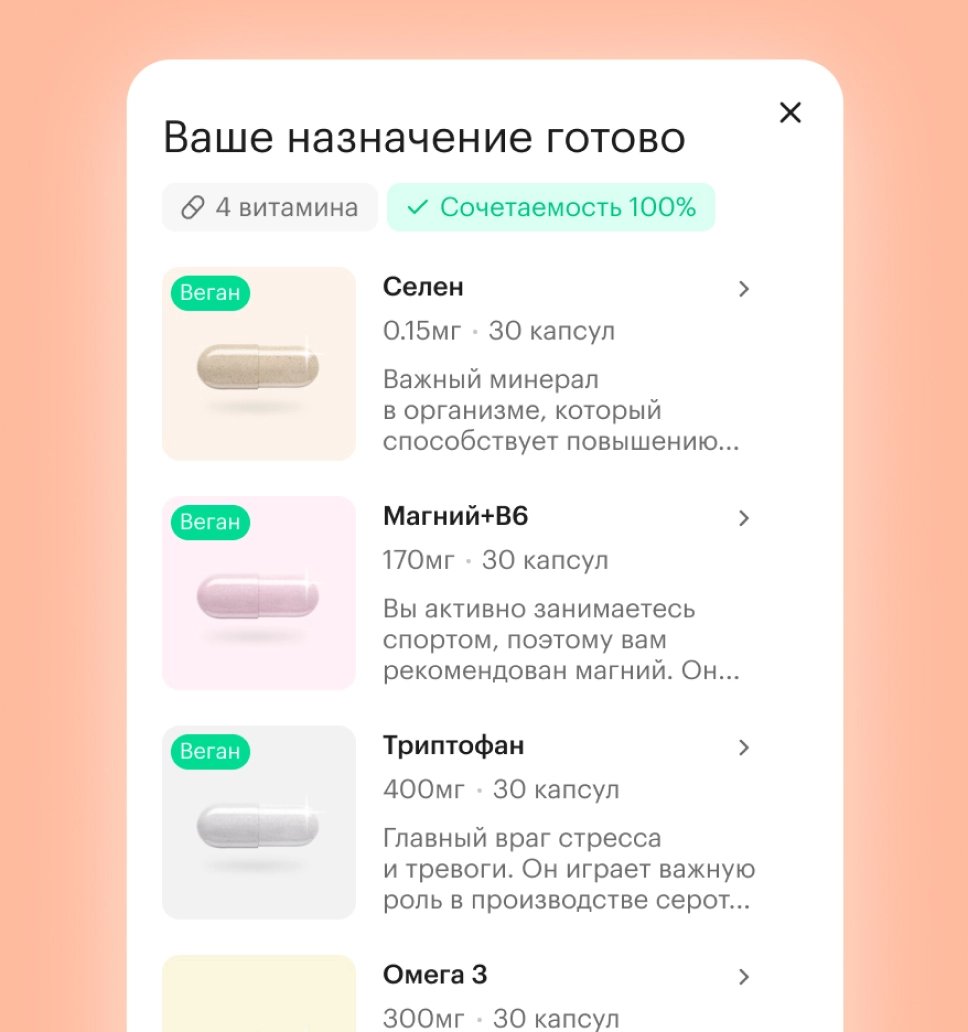Open the Магний+B6 vitamin details
968x1032 pixels.
tap(743, 518)
